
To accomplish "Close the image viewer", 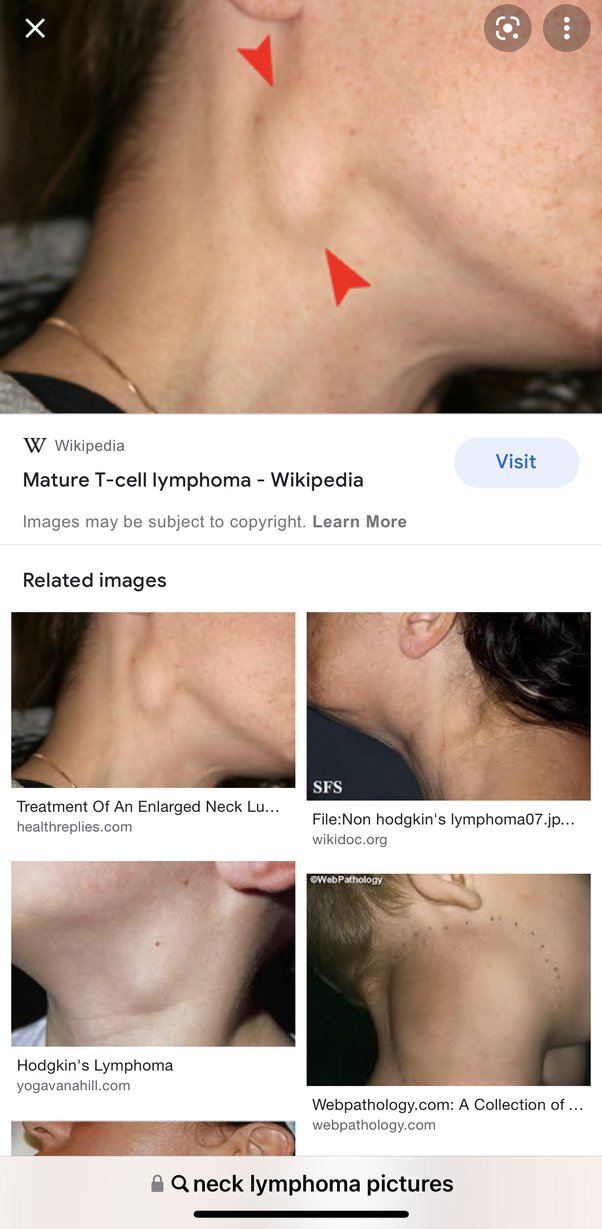I will coord(35,28).
